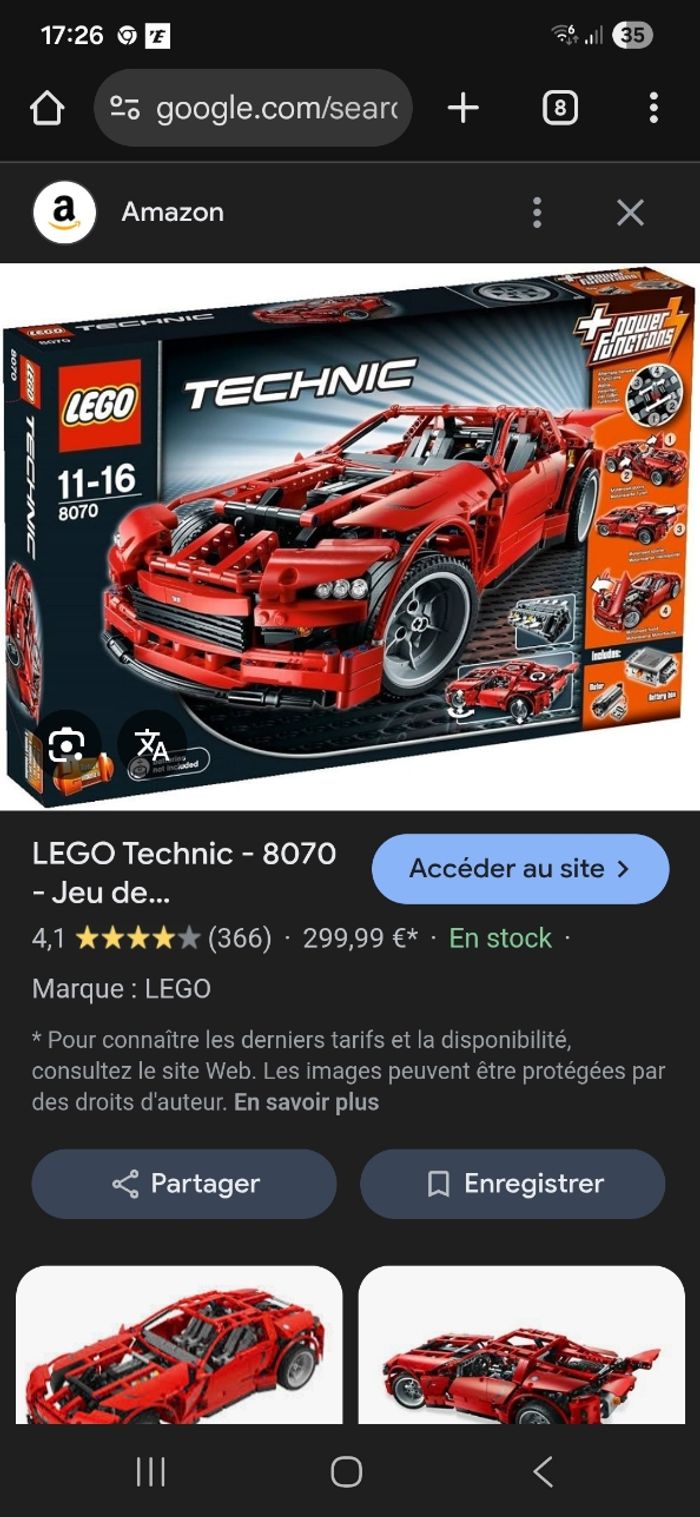
Task: Save with the Enregistrer button
Action: pos(512,1184)
